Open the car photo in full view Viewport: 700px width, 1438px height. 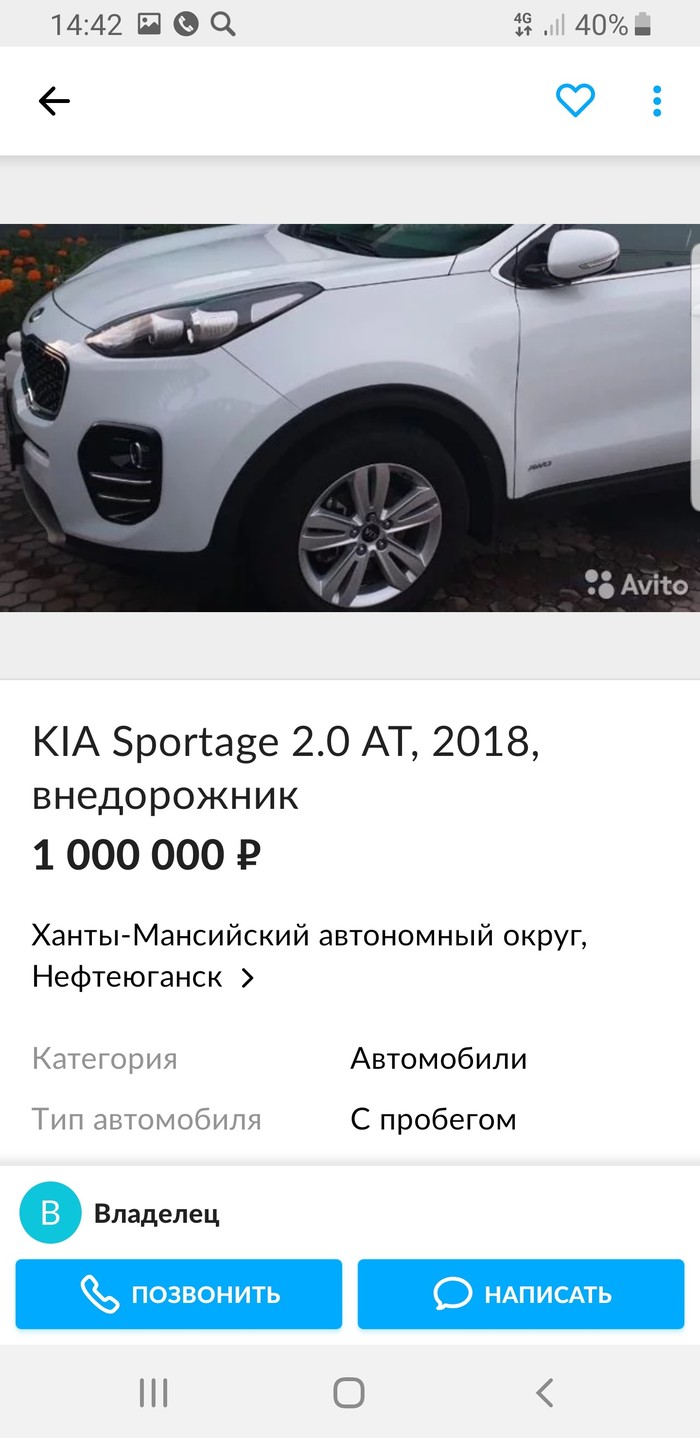350,417
